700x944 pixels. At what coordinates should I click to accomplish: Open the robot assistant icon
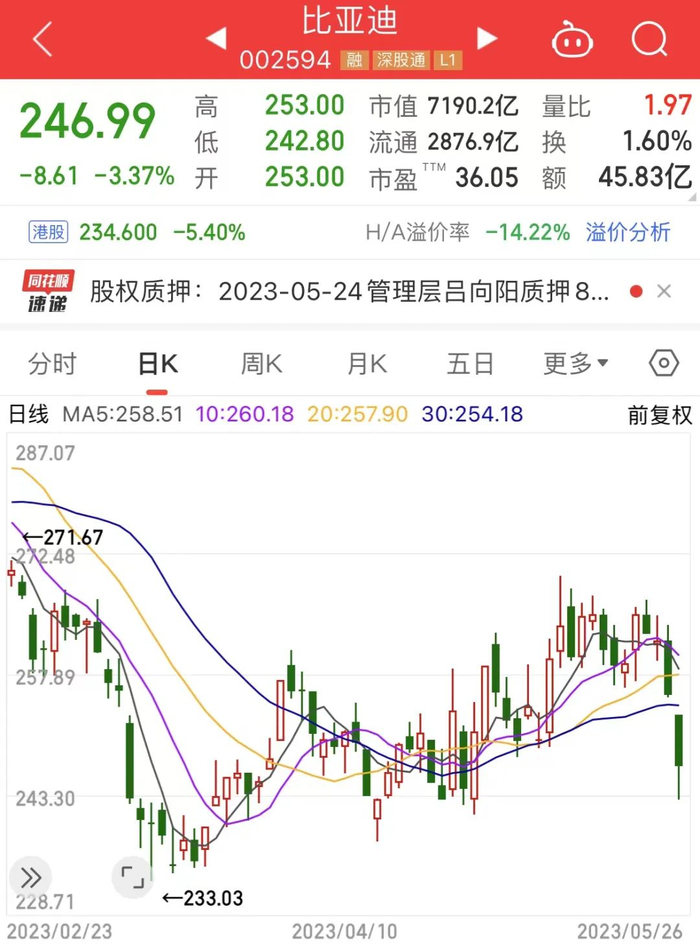(x=573, y=40)
